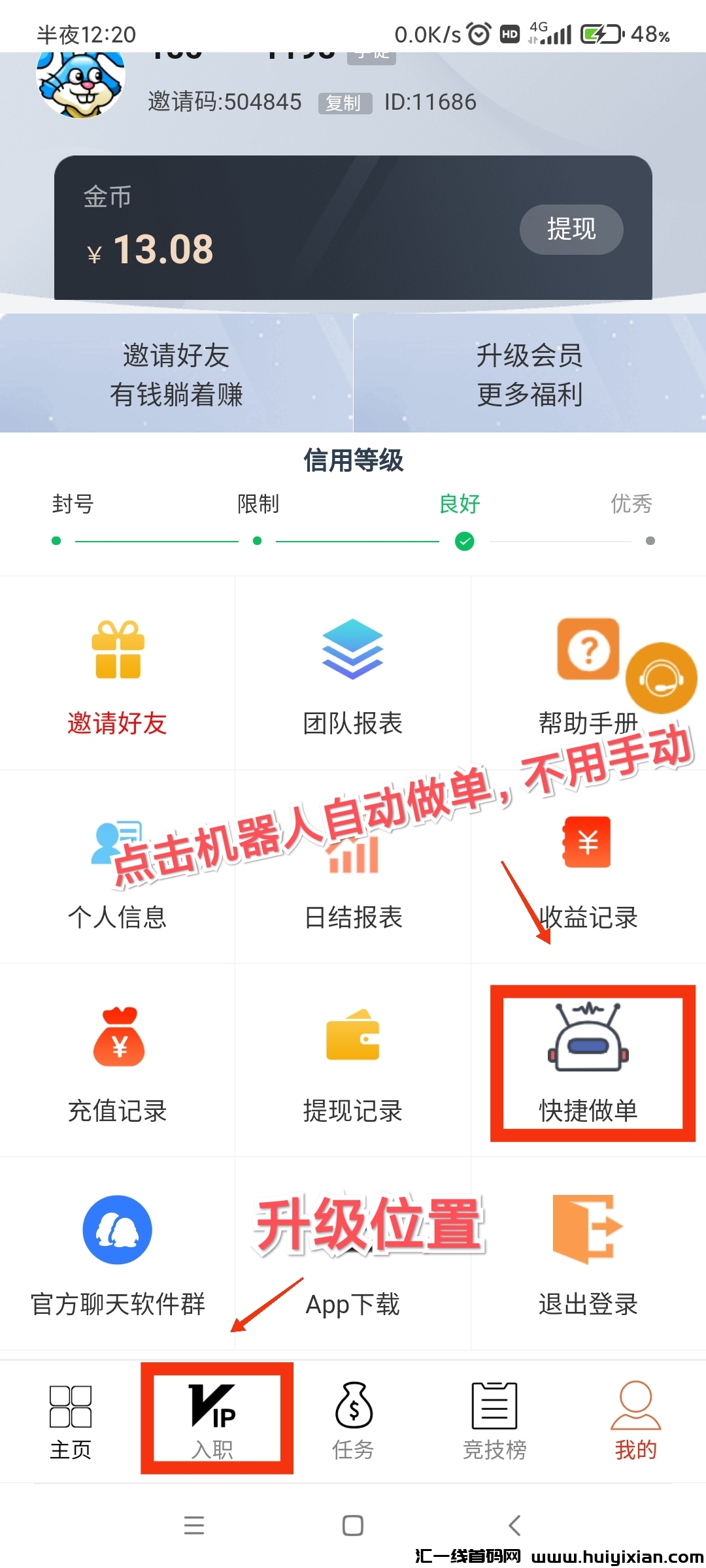Tap the 良好 credit level marker
The height and width of the screenshot is (1568, 706).
(463, 541)
